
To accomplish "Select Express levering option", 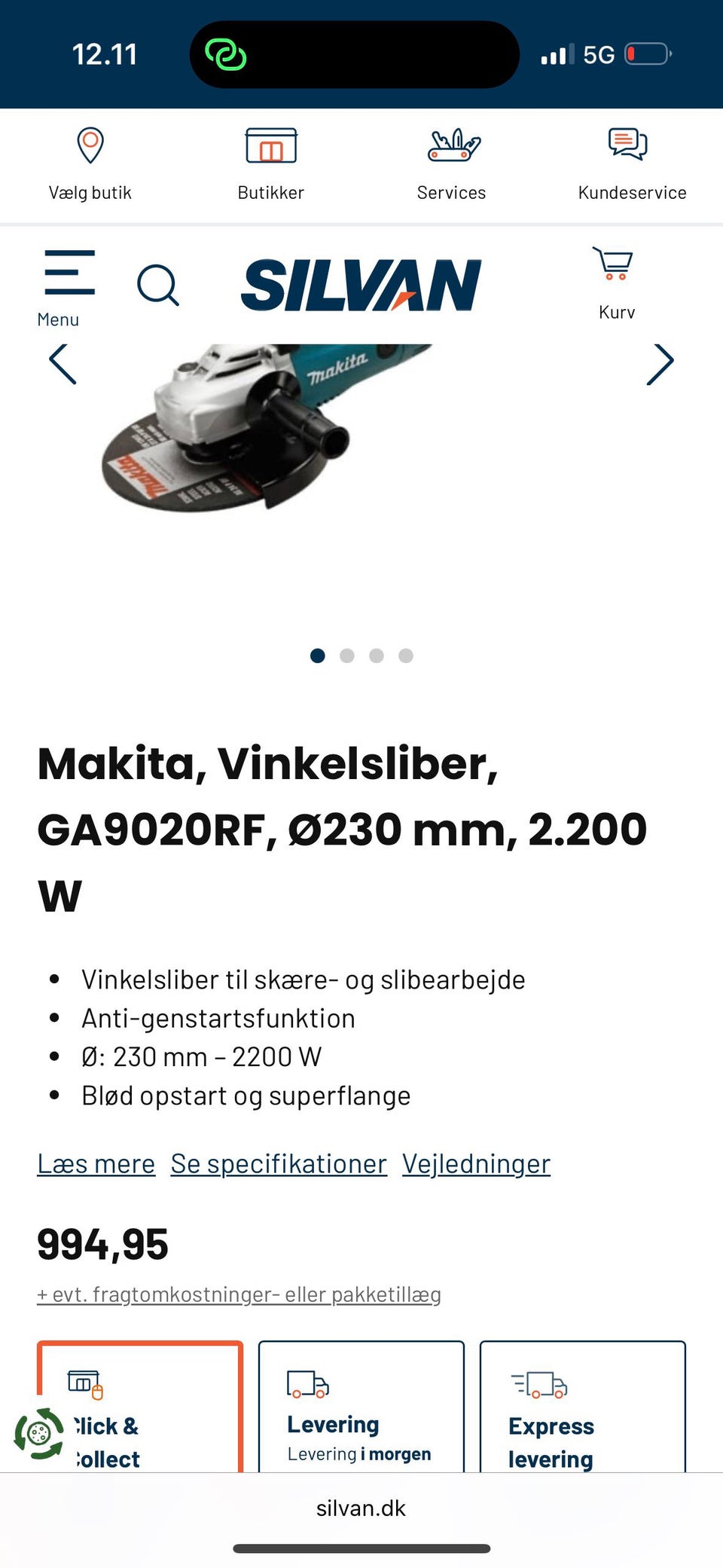I will point(581,1413).
